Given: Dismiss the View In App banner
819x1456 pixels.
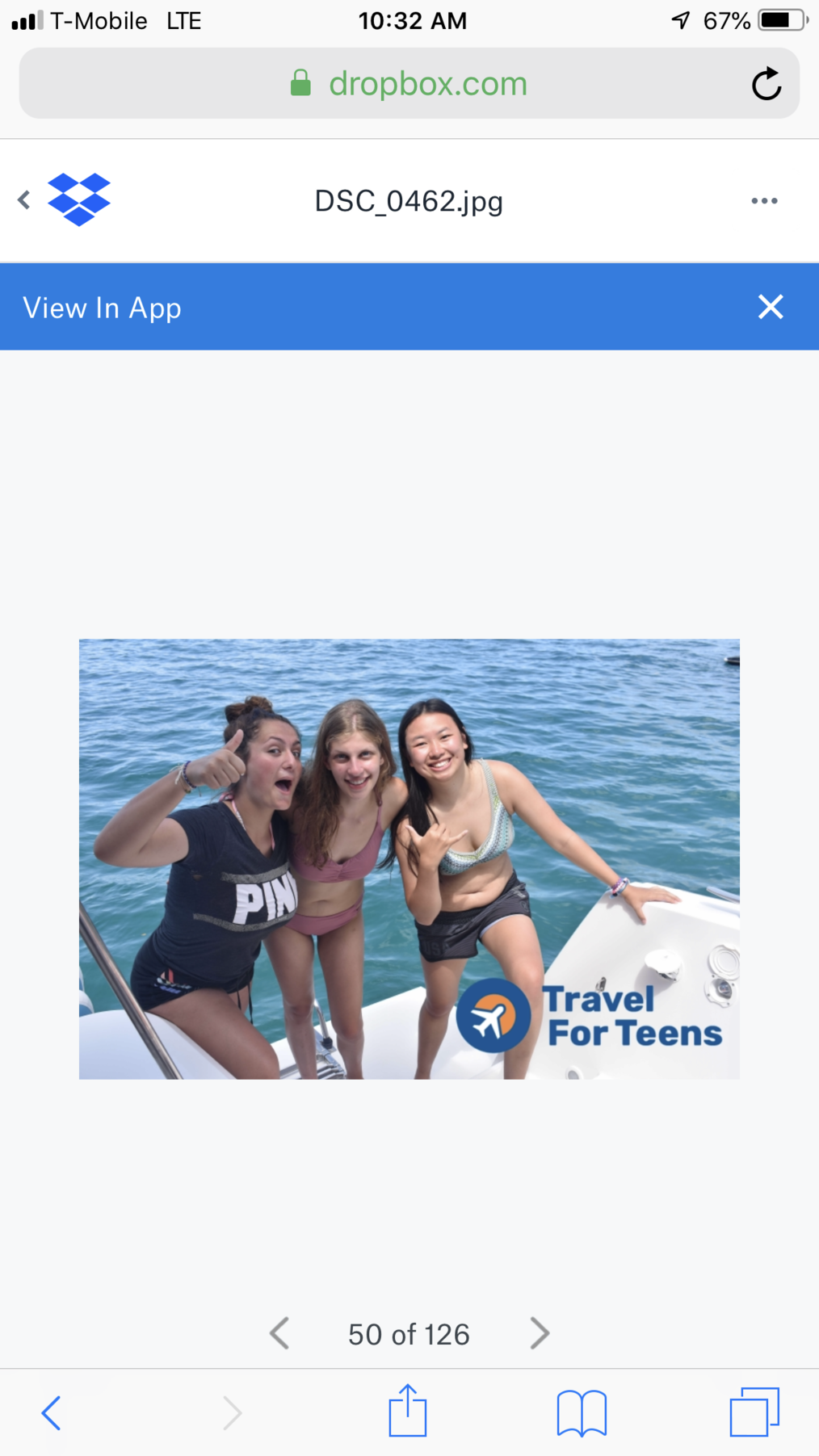Looking at the screenshot, I should (771, 307).
